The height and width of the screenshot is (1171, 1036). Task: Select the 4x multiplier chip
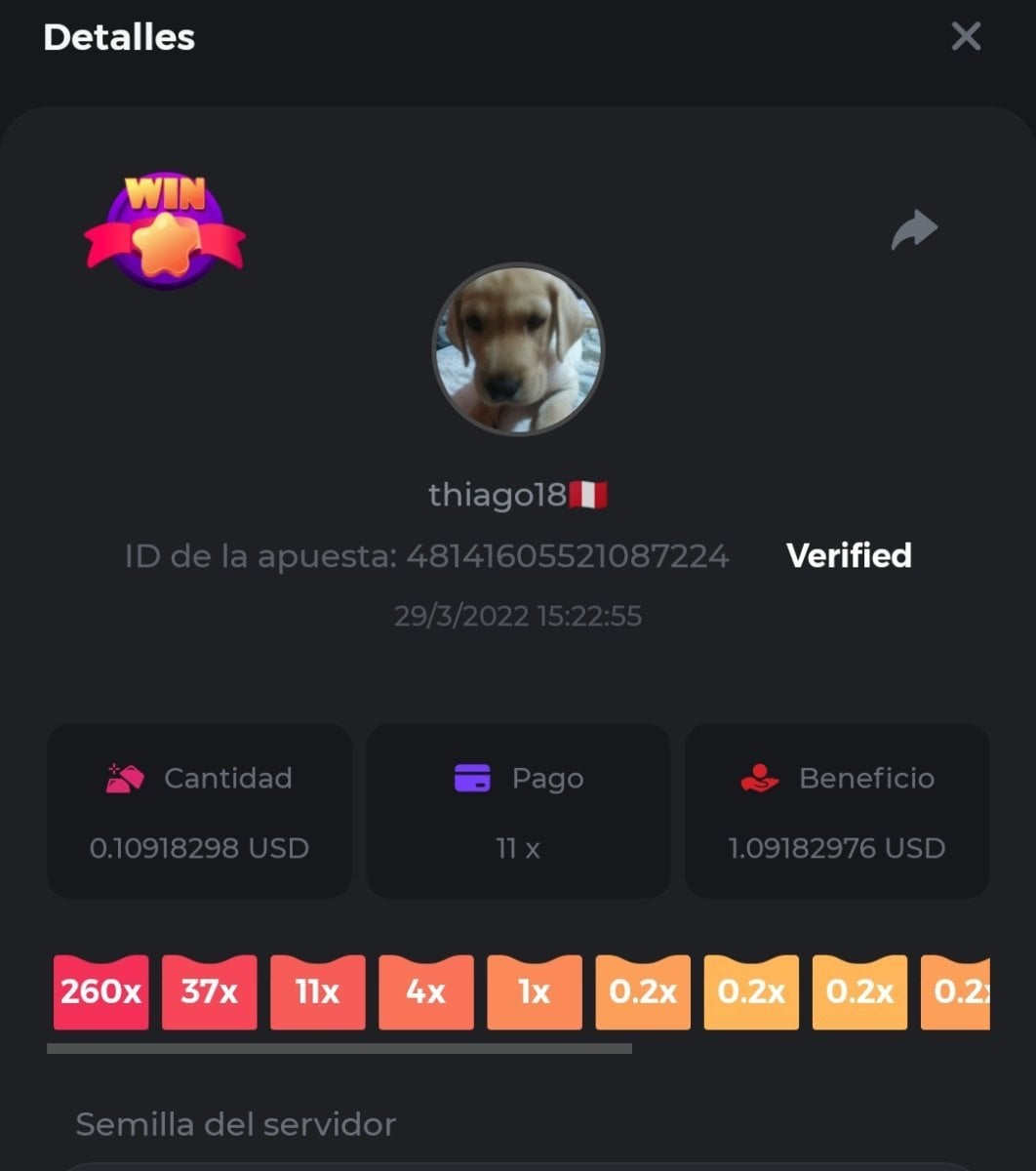pyautogui.click(x=425, y=992)
